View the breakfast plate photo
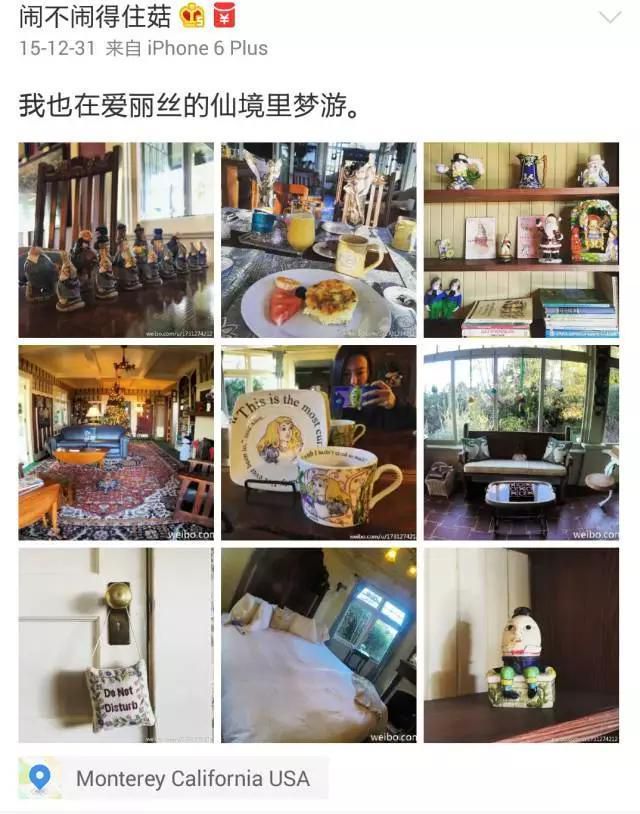This screenshot has height=814, width=640. tap(318, 240)
